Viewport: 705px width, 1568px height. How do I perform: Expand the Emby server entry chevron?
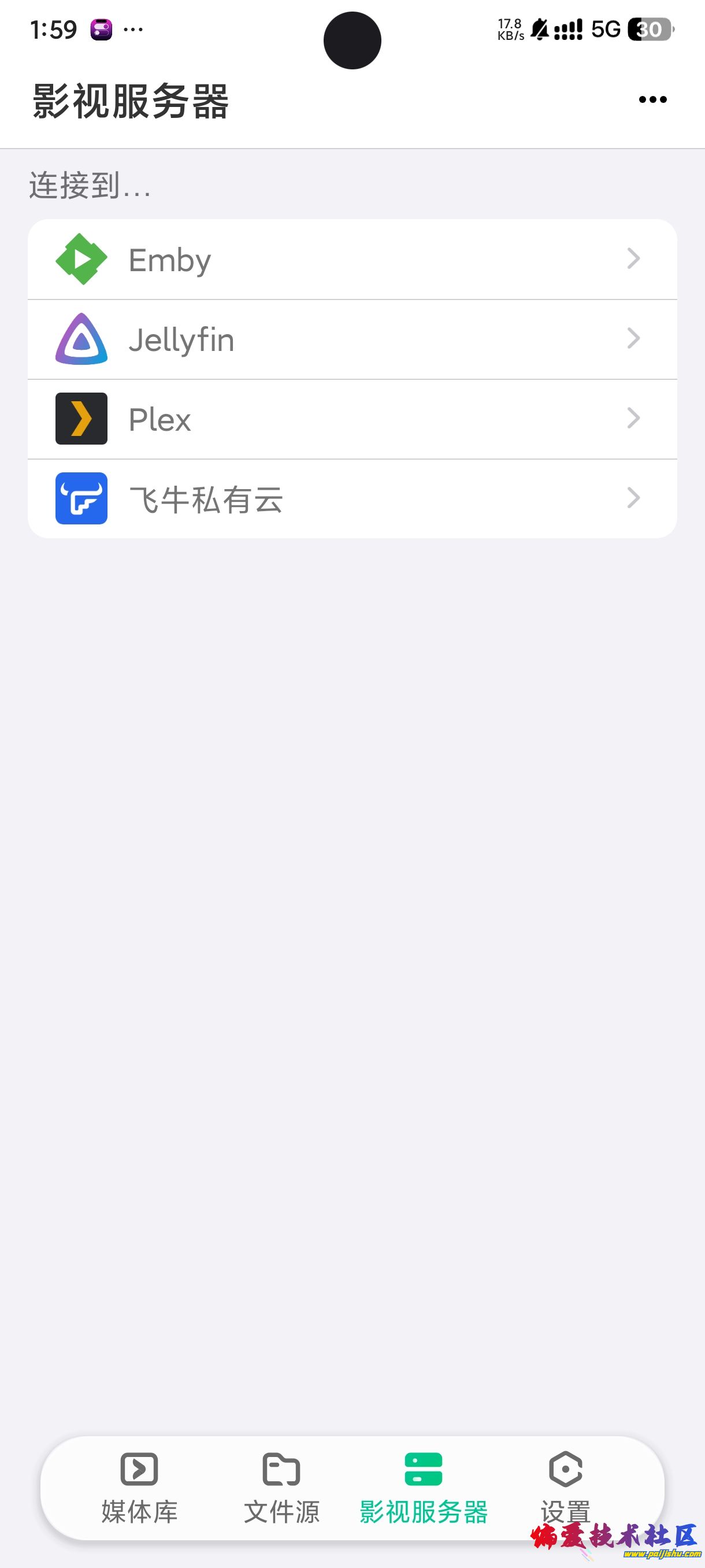coord(634,258)
